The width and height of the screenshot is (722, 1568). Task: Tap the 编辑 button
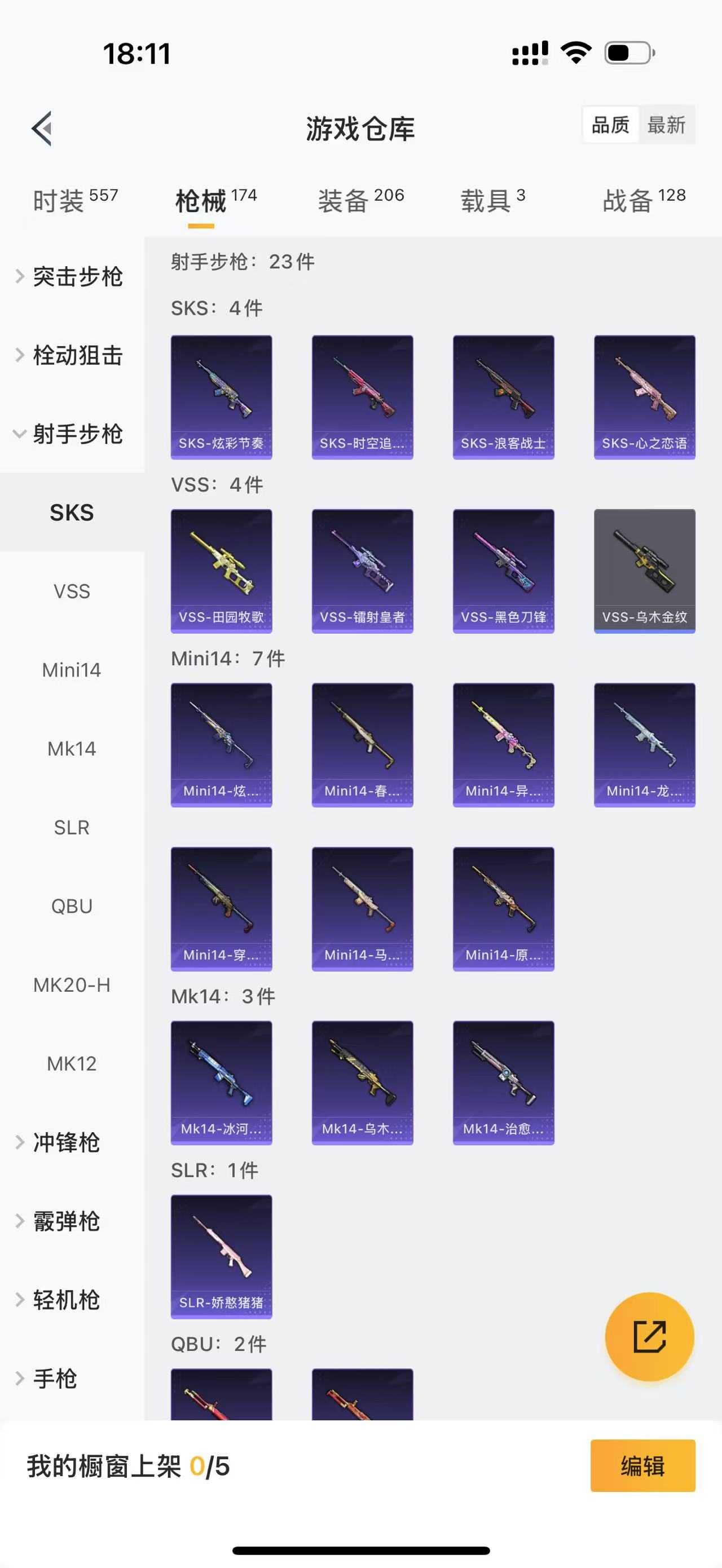642,1466
